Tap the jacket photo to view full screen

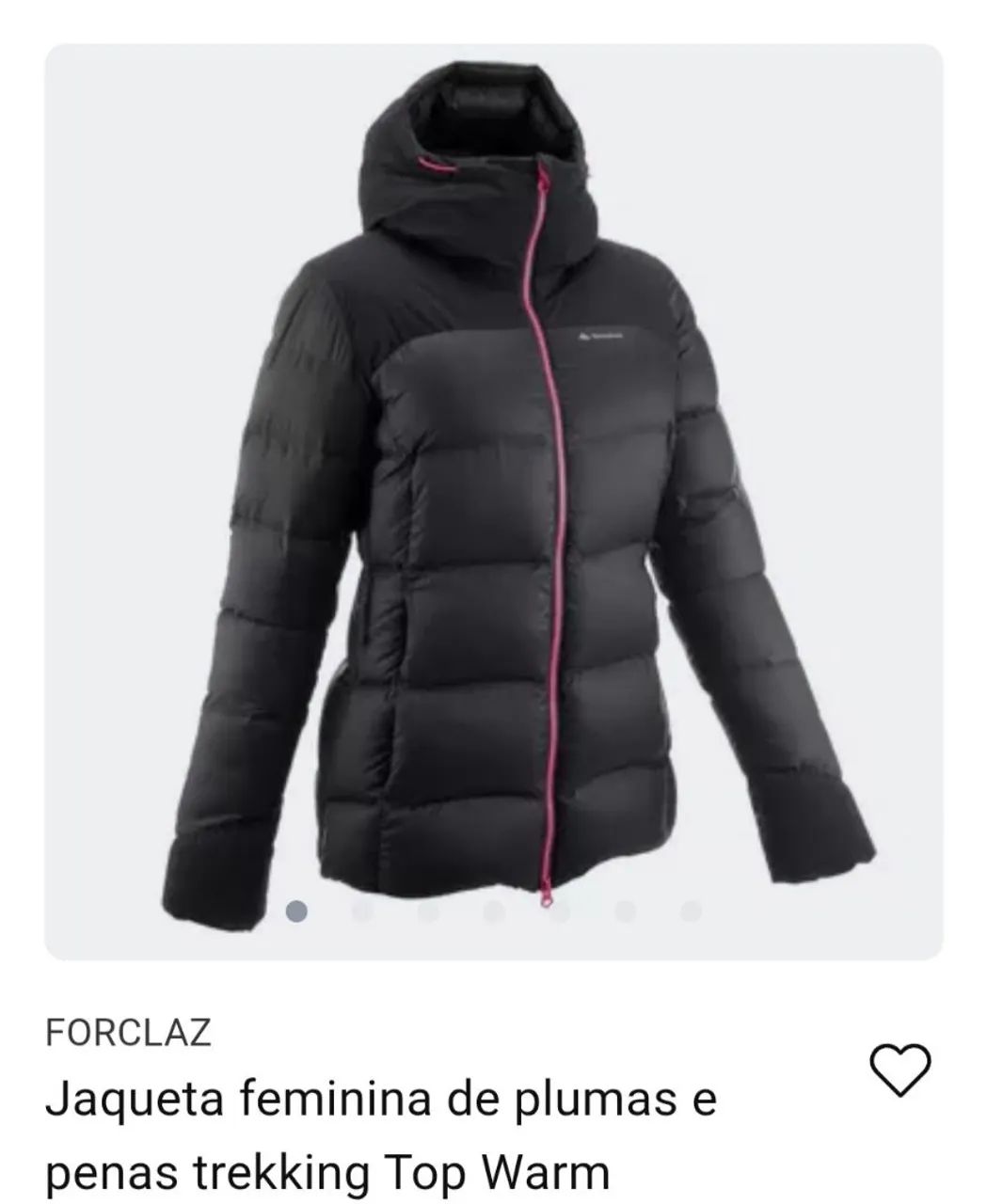click(493, 470)
